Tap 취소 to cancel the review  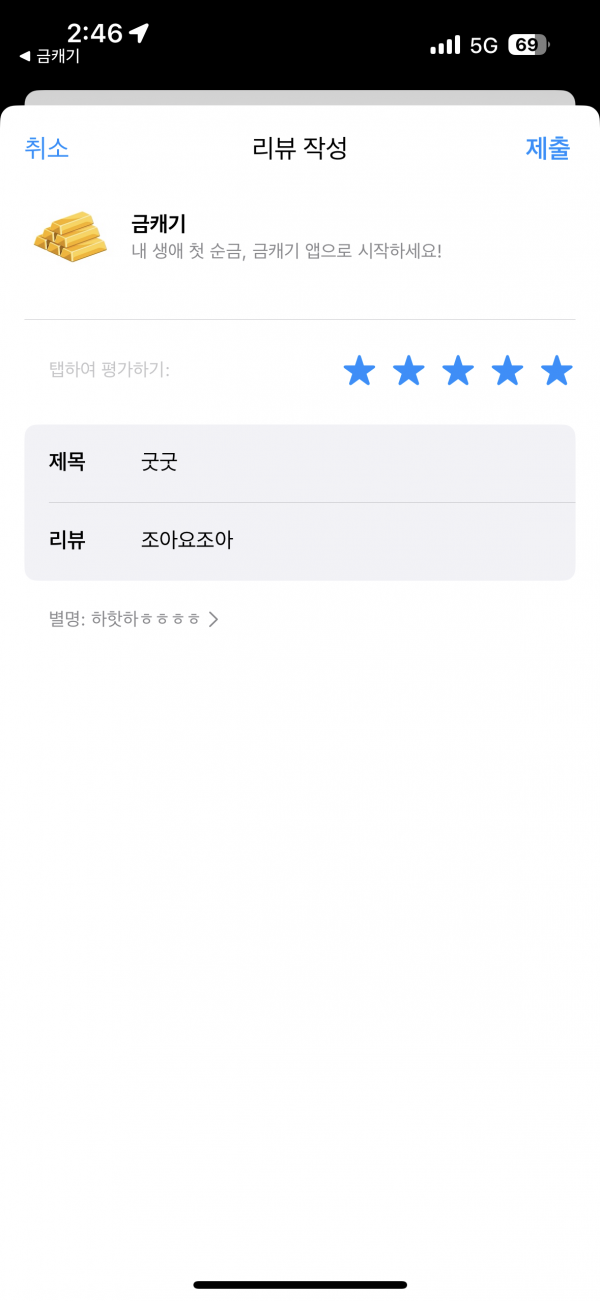[x=46, y=148]
